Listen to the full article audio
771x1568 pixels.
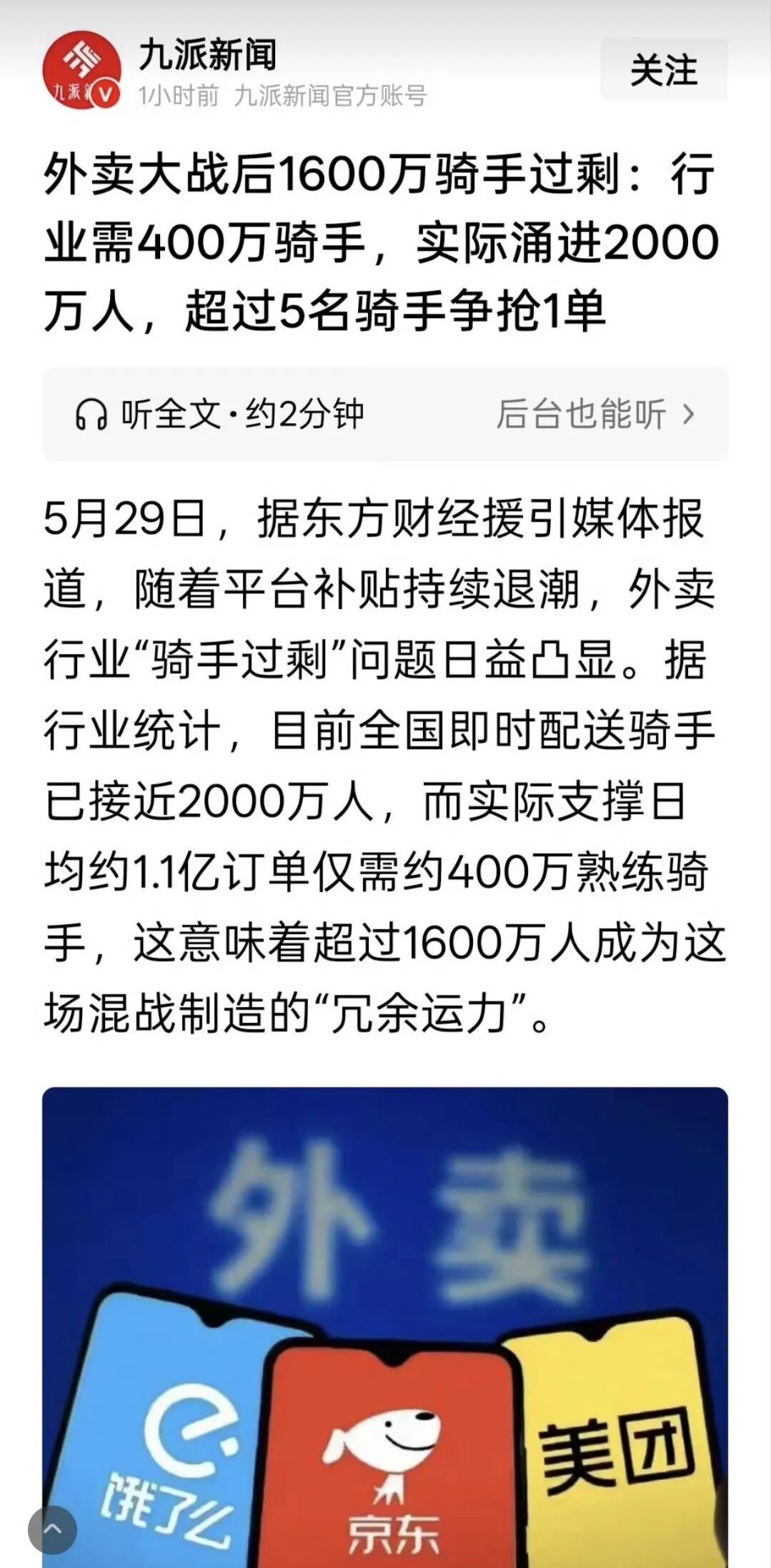click(220, 414)
